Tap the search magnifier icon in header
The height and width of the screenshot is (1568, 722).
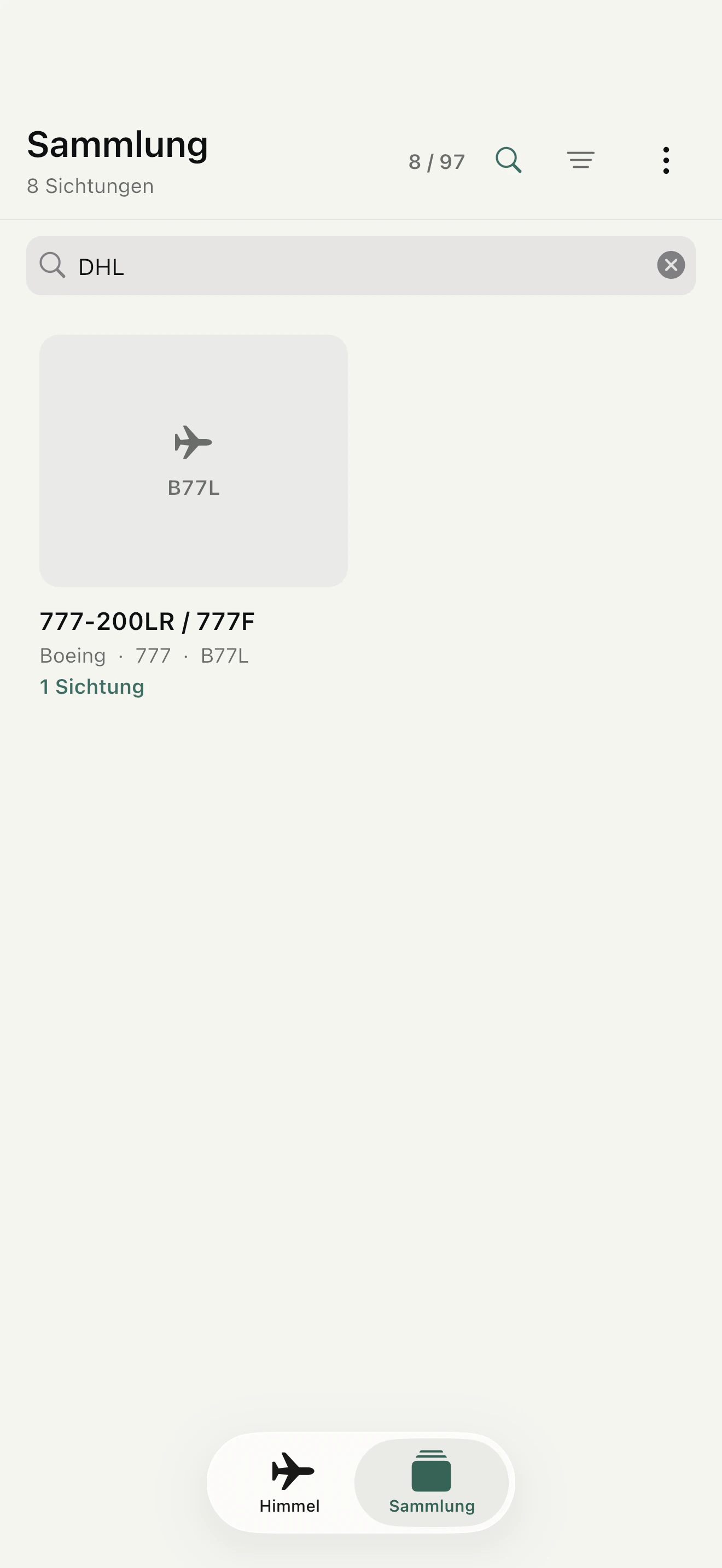click(x=508, y=161)
